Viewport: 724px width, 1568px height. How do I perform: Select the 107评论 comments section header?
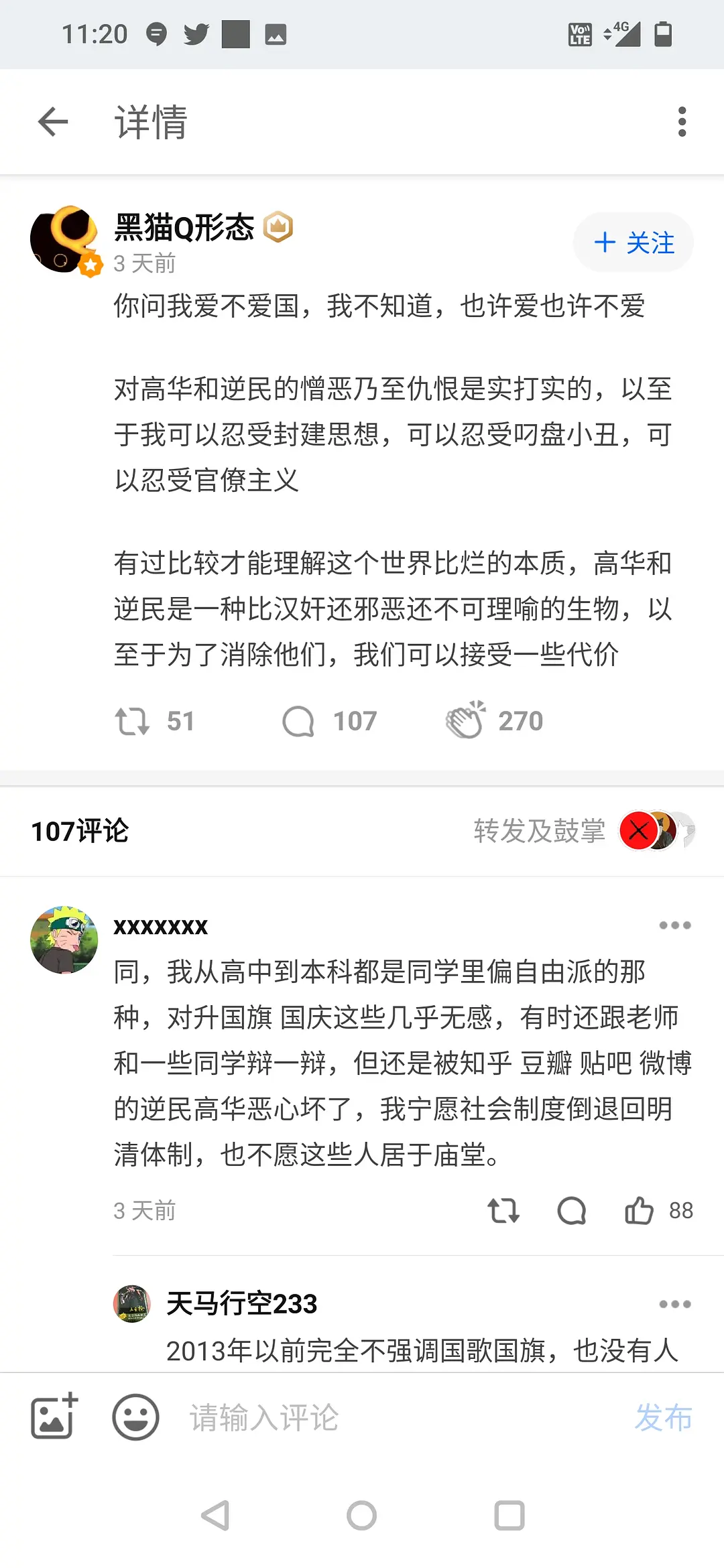click(82, 831)
